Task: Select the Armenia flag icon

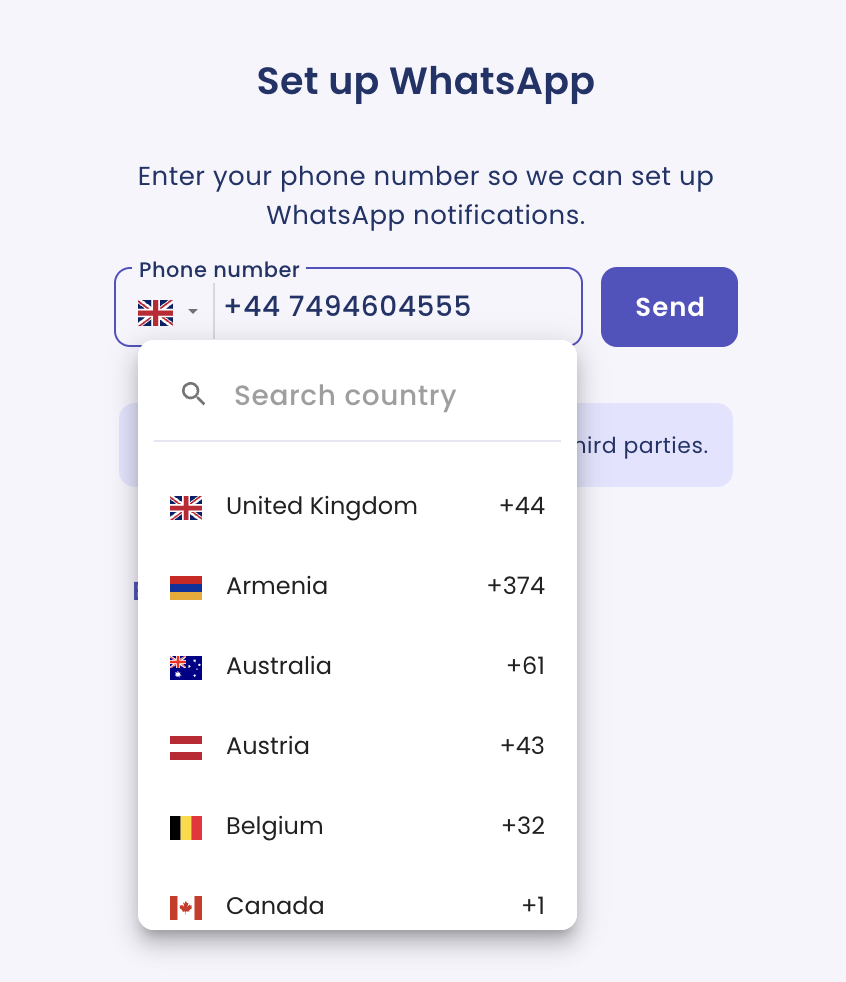Action: click(184, 587)
